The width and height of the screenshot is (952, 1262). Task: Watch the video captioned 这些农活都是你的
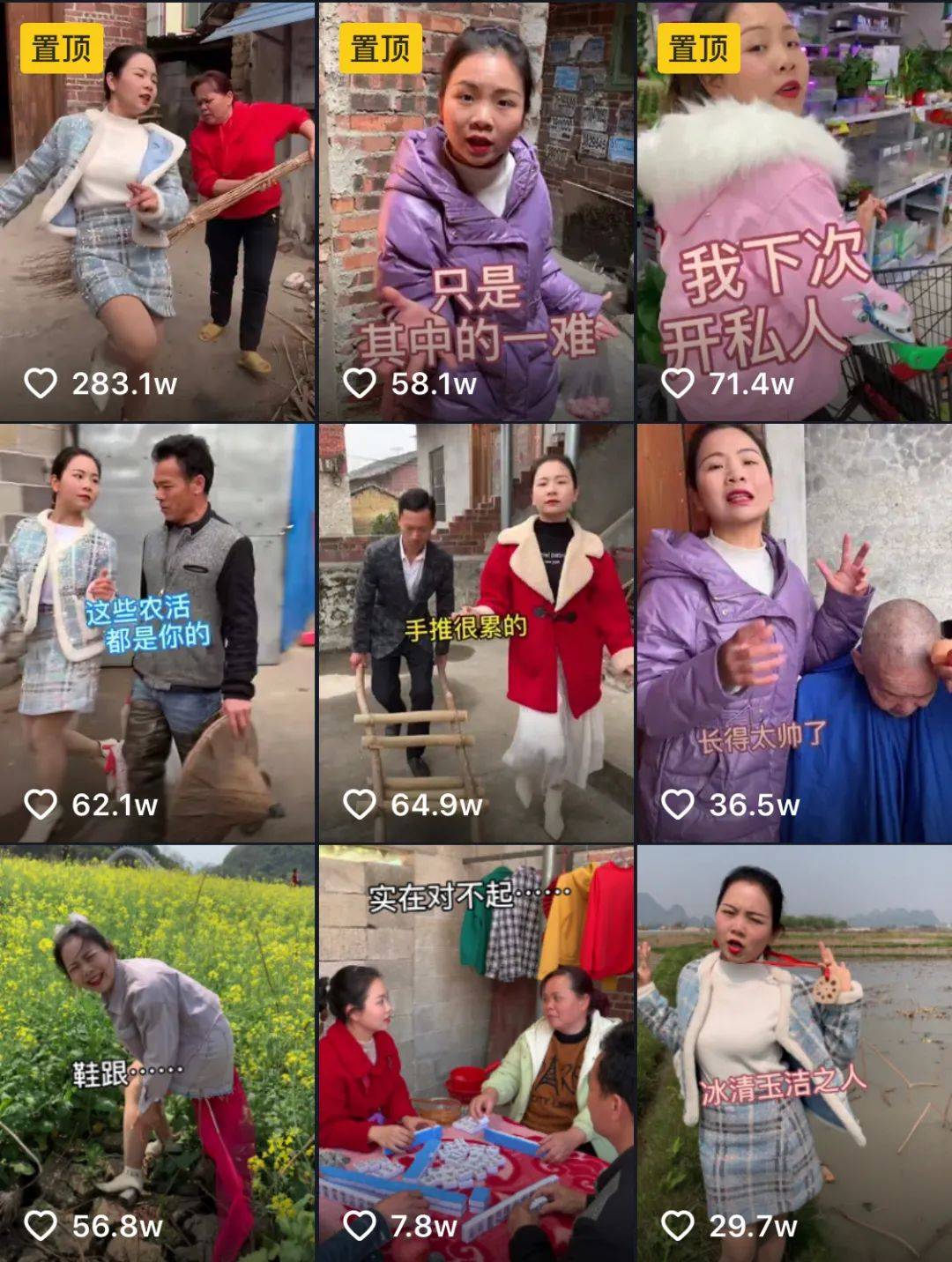click(x=157, y=633)
